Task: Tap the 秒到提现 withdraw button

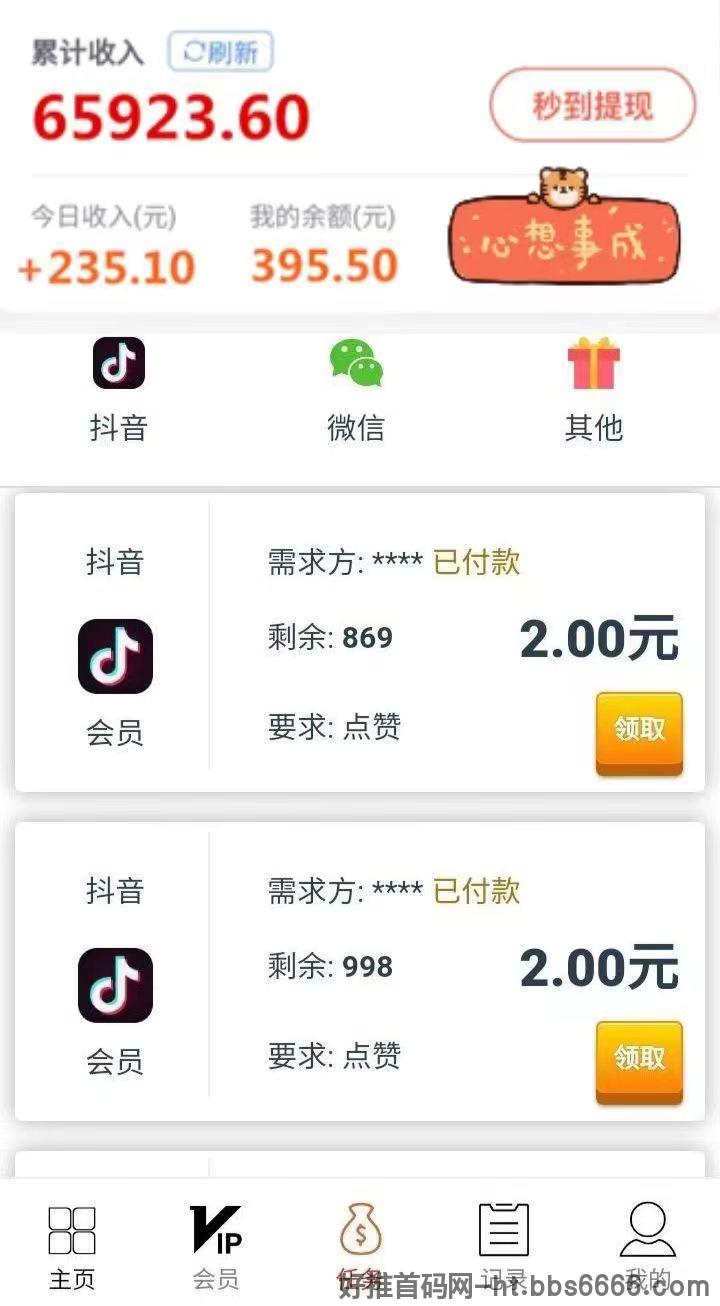Action: [592, 105]
